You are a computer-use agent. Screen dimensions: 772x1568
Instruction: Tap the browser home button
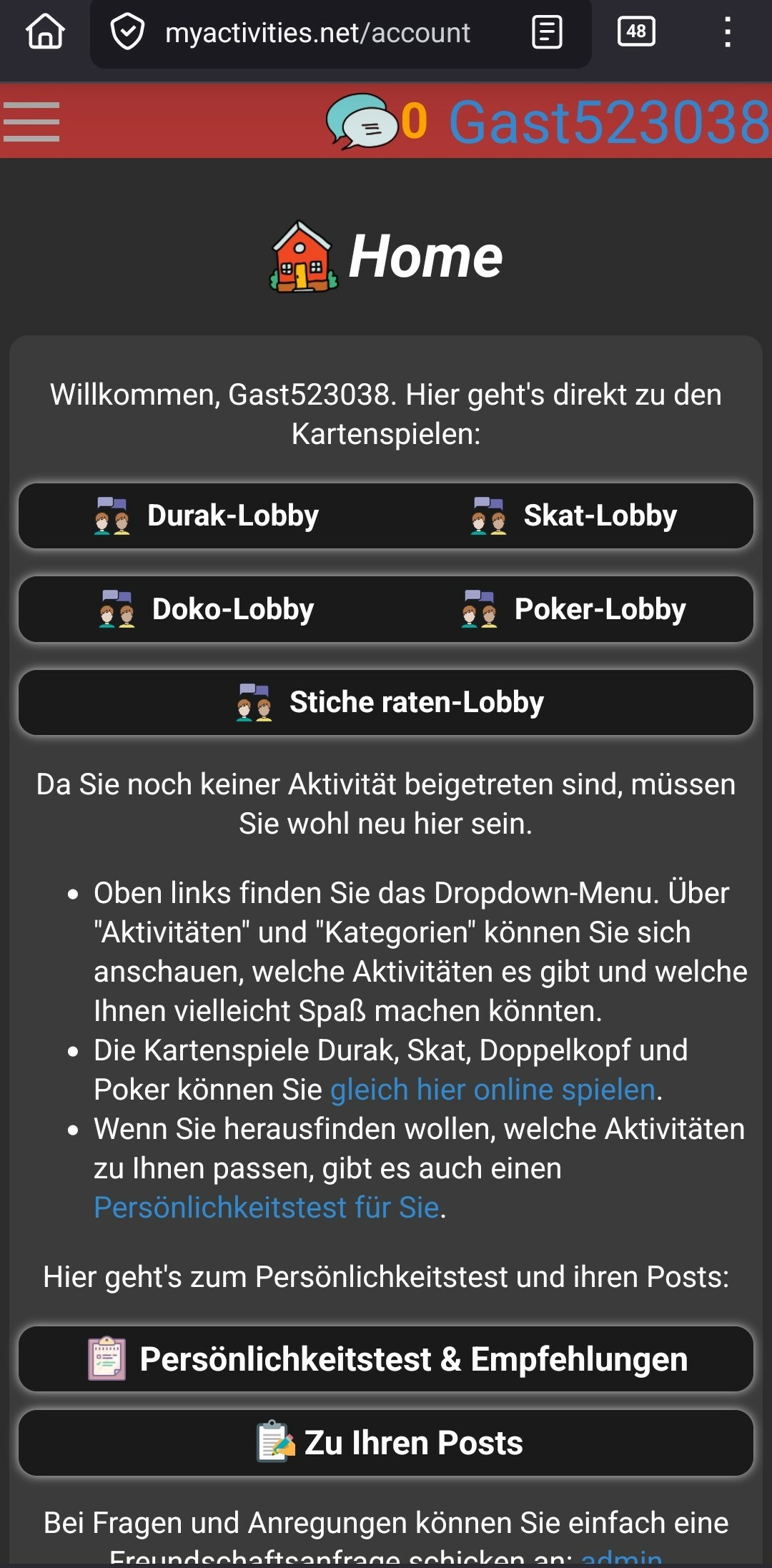[x=45, y=33]
